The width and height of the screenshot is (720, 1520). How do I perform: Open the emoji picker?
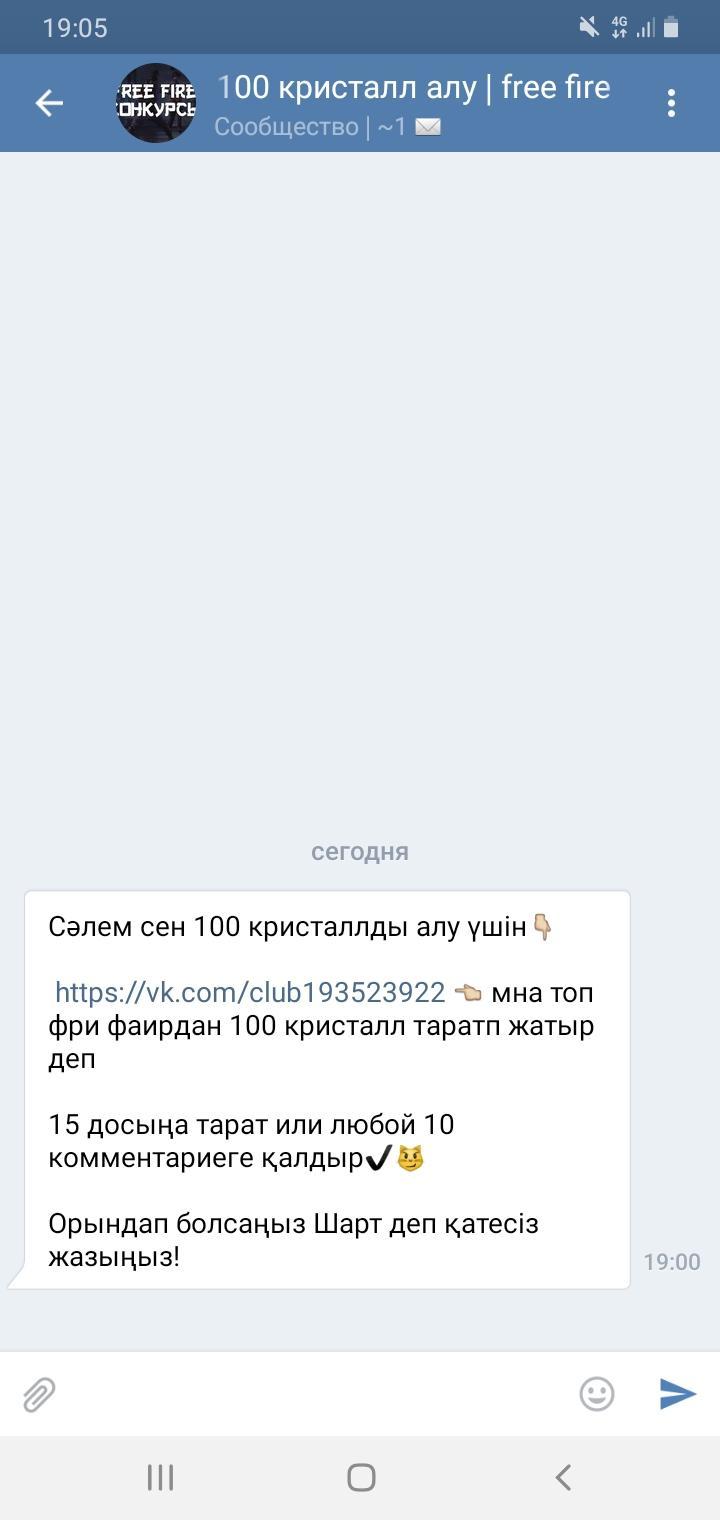[x=597, y=1394]
